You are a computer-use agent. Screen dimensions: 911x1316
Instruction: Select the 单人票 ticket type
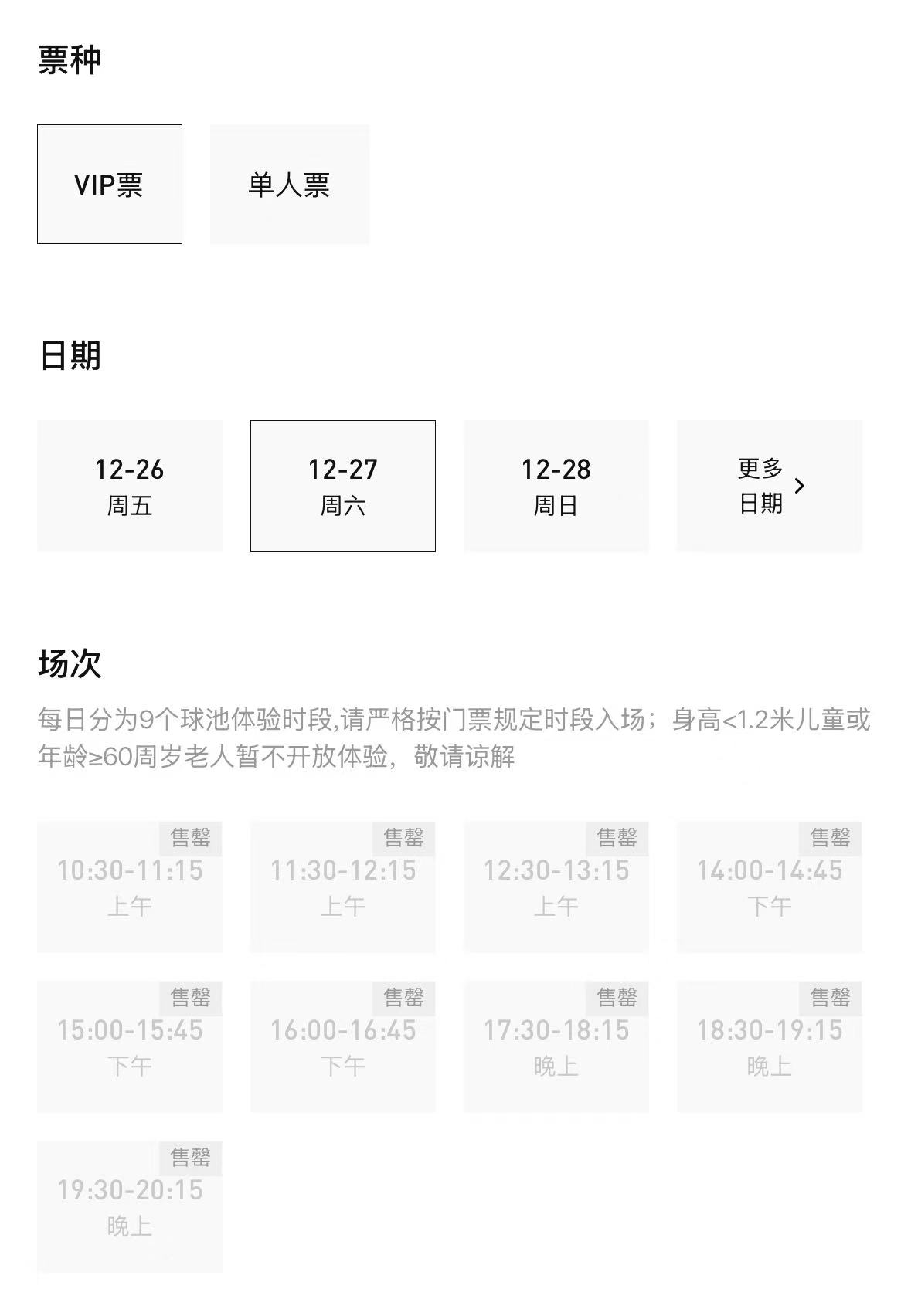pos(290,183)
